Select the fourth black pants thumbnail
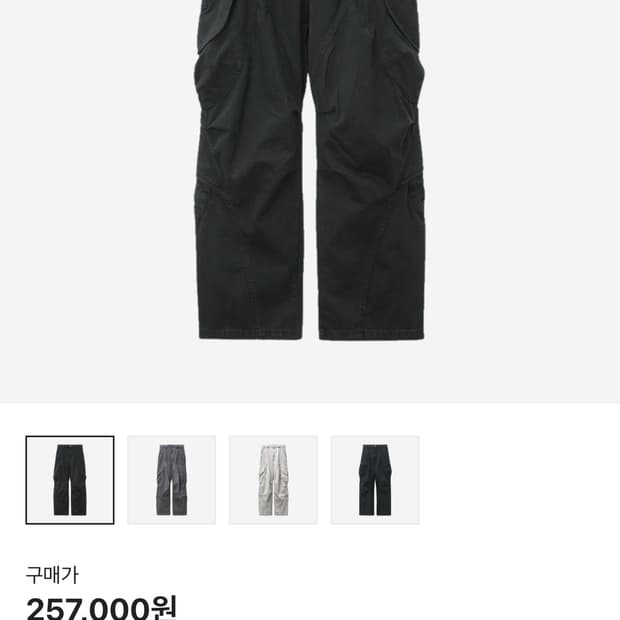This screenshot has height=620, width=620. [x=375, y=480]
